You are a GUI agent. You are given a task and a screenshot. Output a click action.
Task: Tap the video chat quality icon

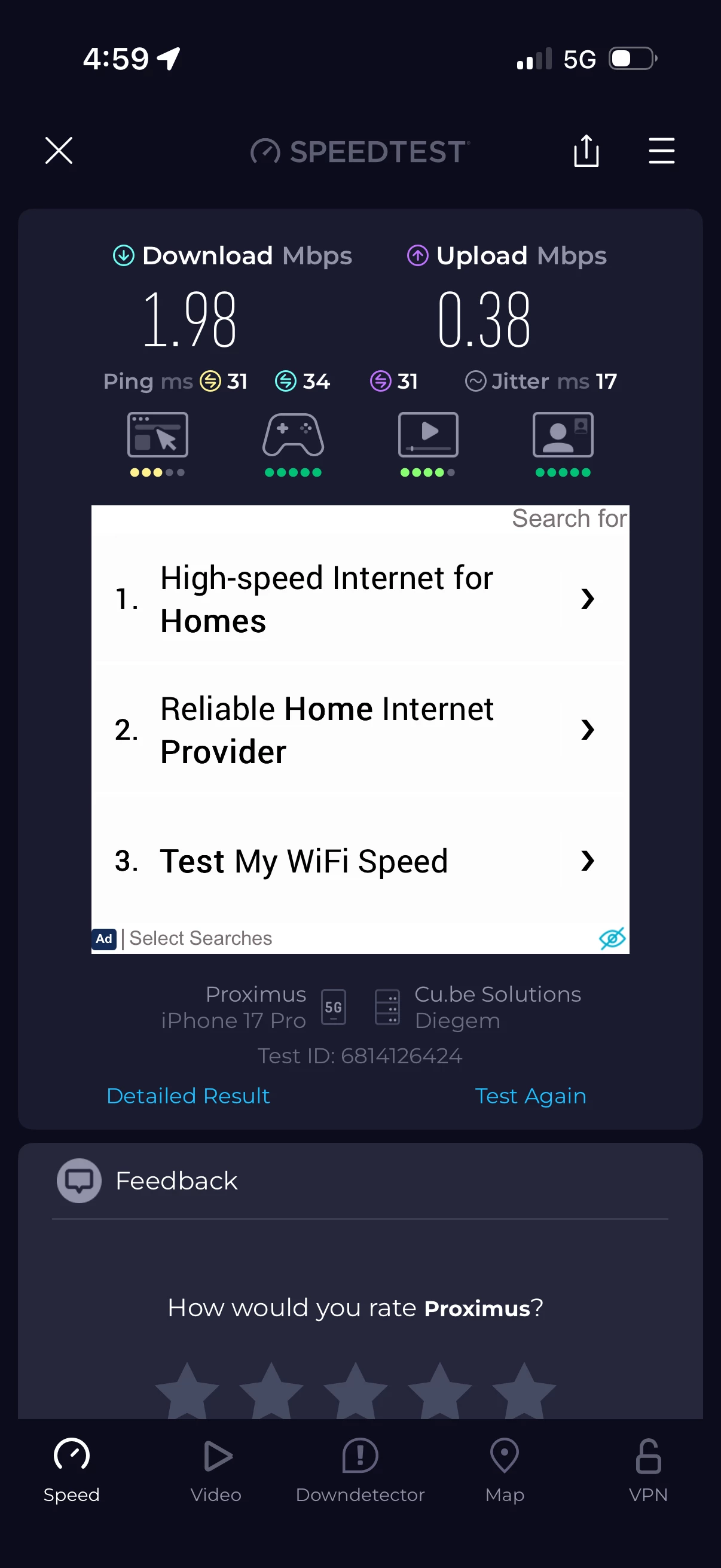pyautogui.click(x=563, y=435)
